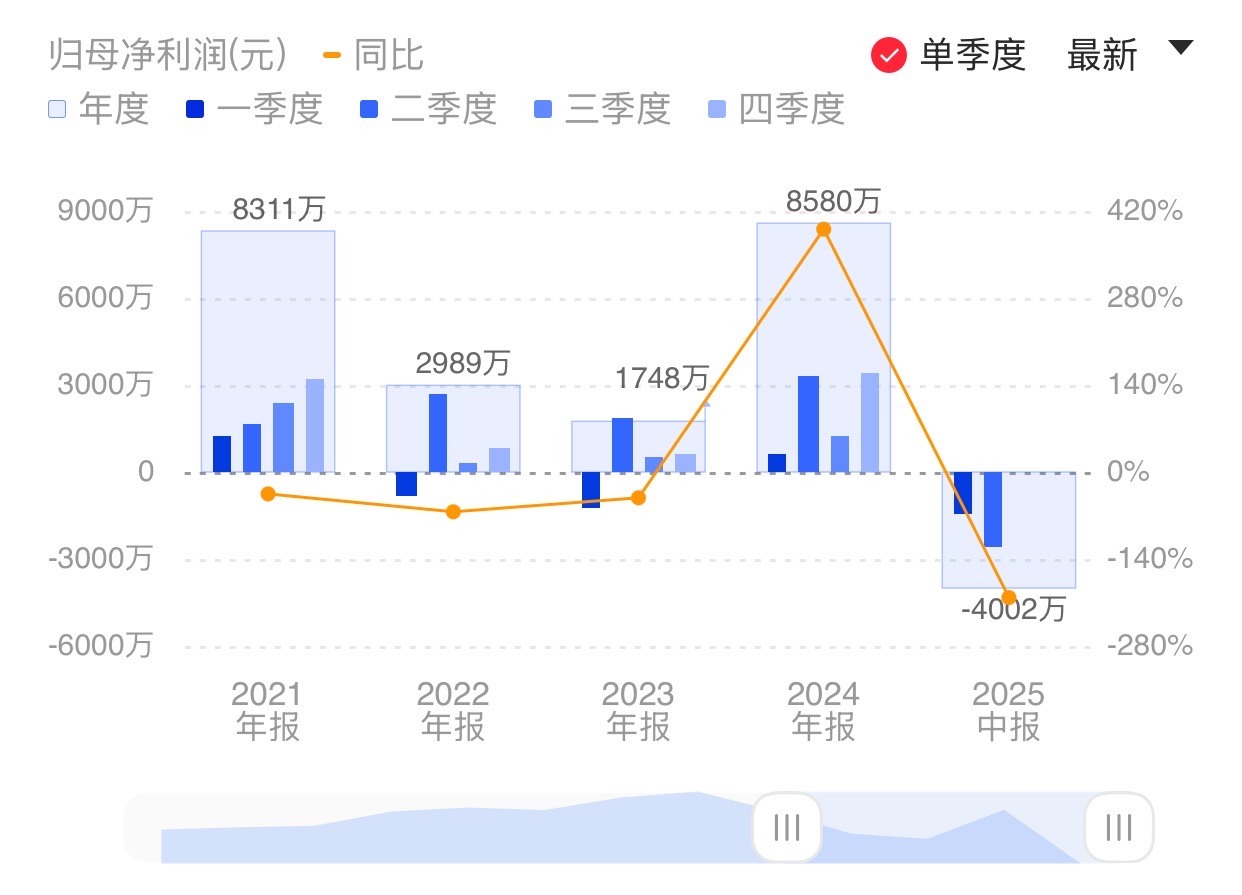Toggle 年度 legend series
The height and width of the screenshot is (895, 1242).
pyautogui.click(x=99, y=109)
